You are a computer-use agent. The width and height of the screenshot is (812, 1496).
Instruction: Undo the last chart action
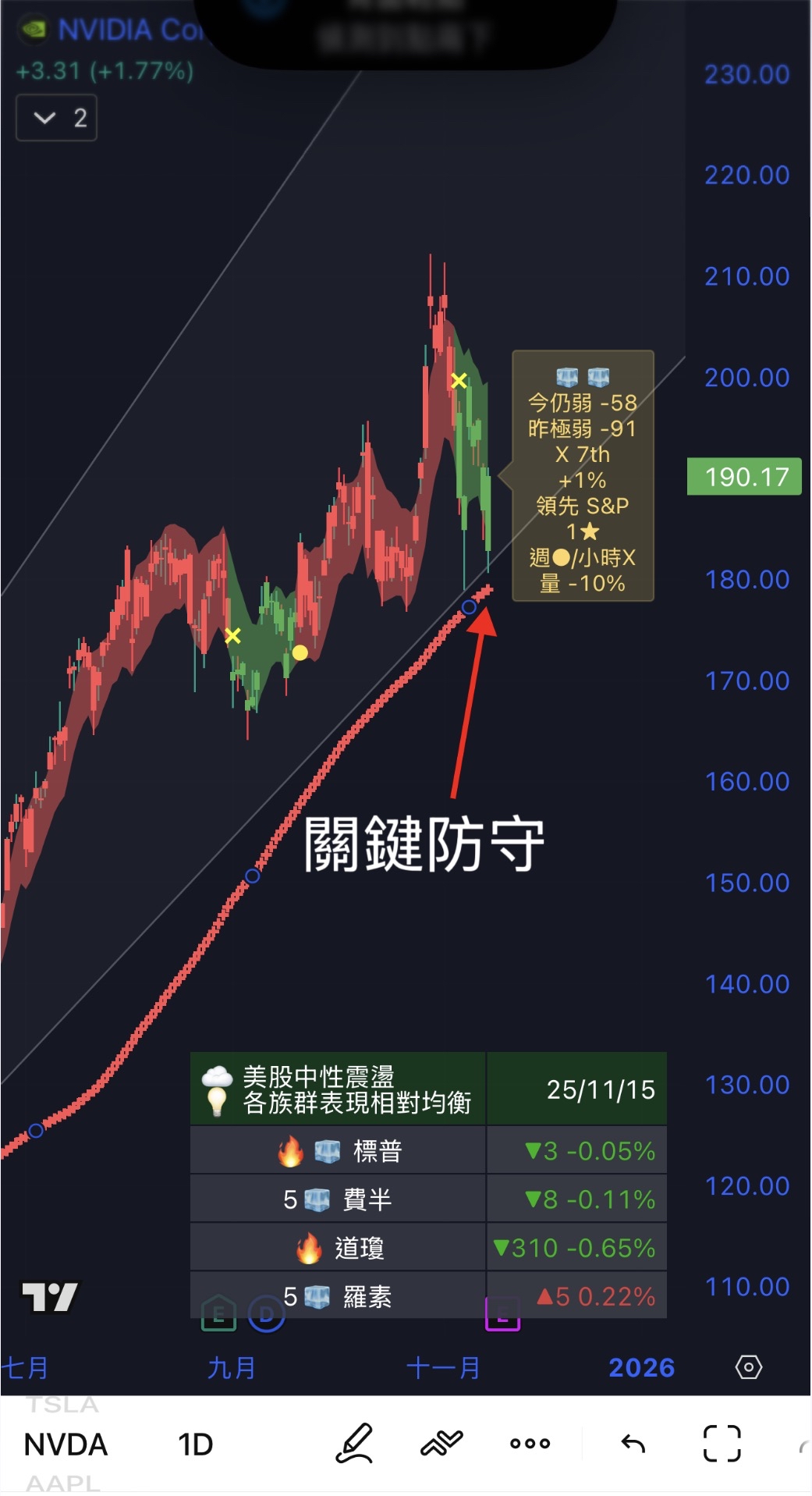tap(633, 1444)
